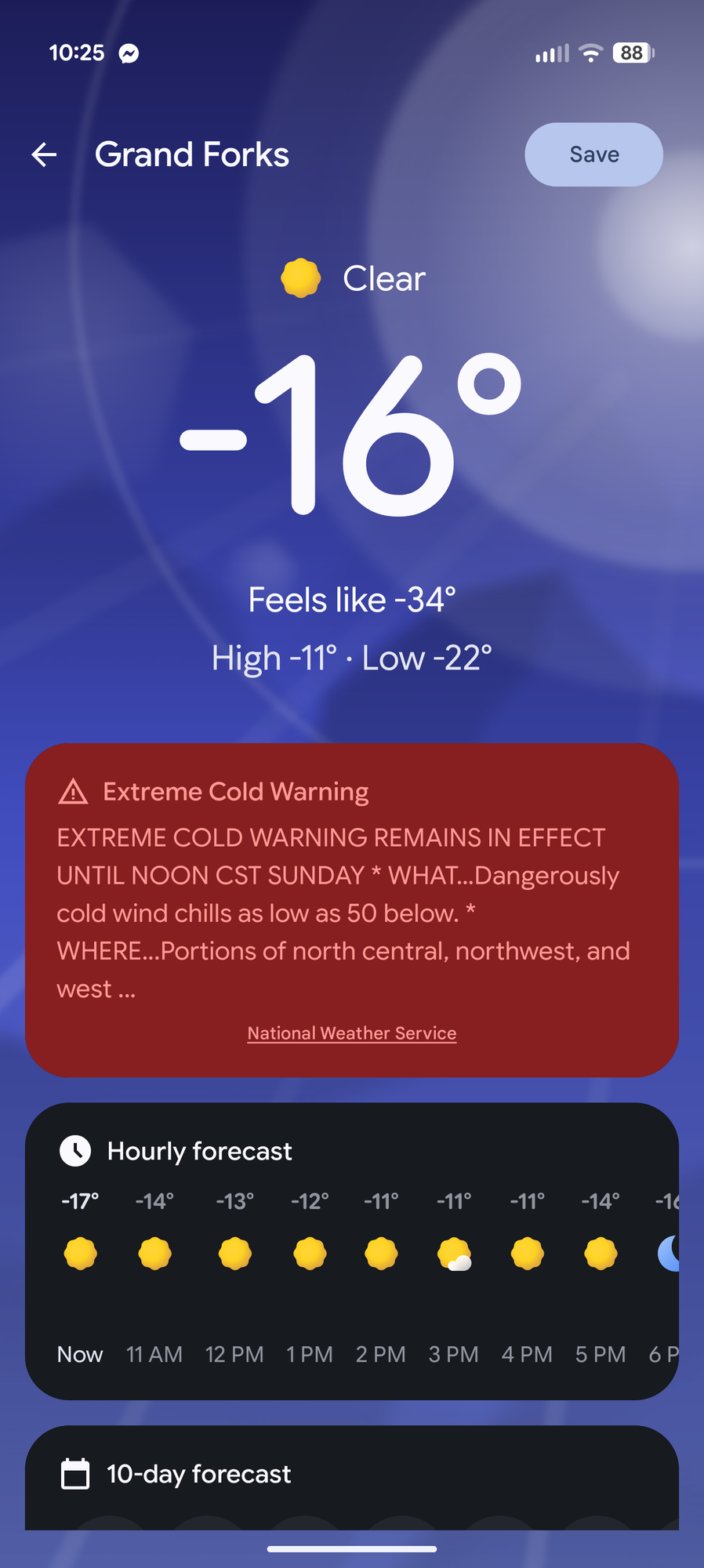
Task: Go back from Grand Forks weather
Action: (x=45, y=154)
